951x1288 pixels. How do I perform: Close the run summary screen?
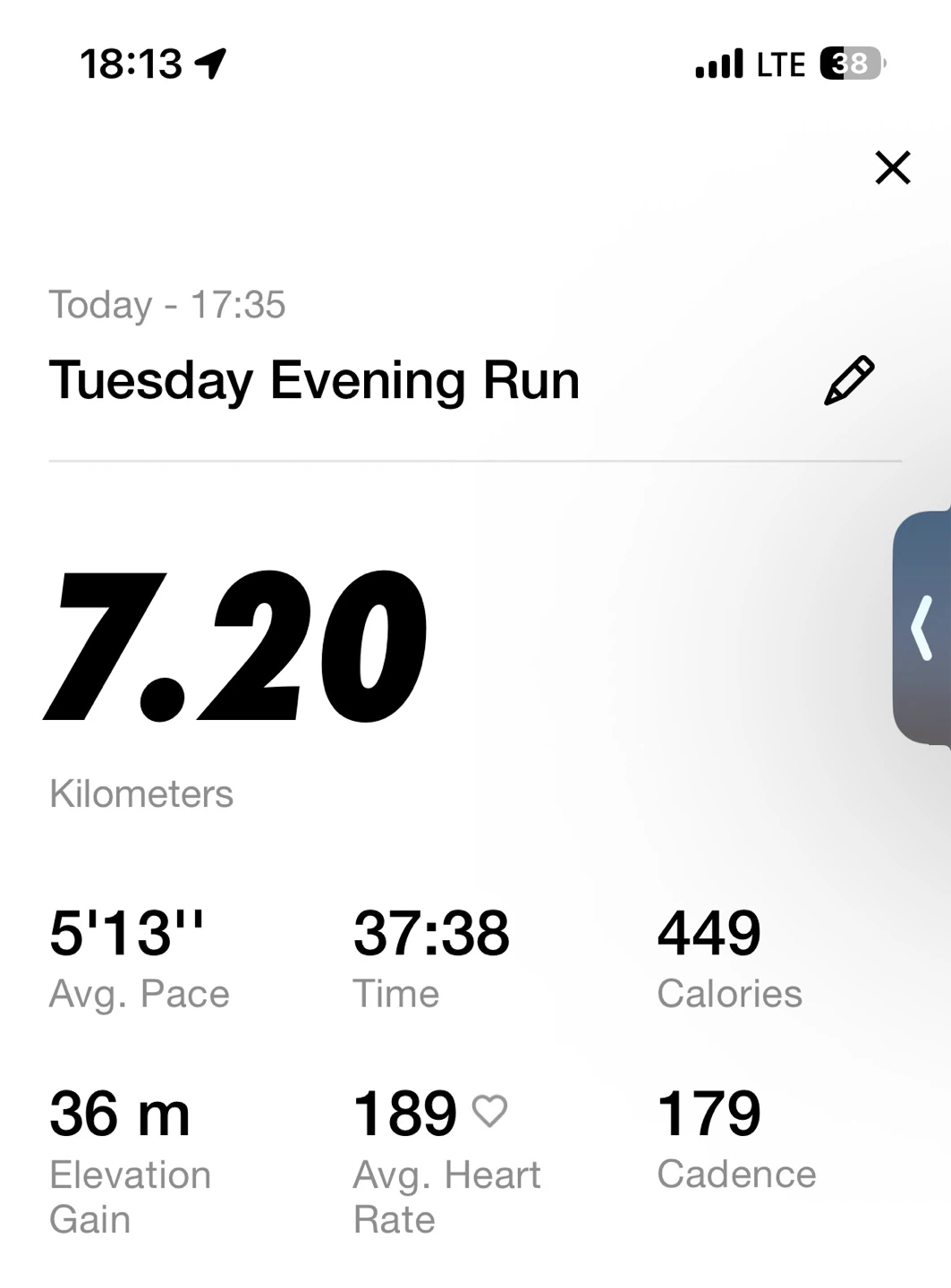pos(892,167)
